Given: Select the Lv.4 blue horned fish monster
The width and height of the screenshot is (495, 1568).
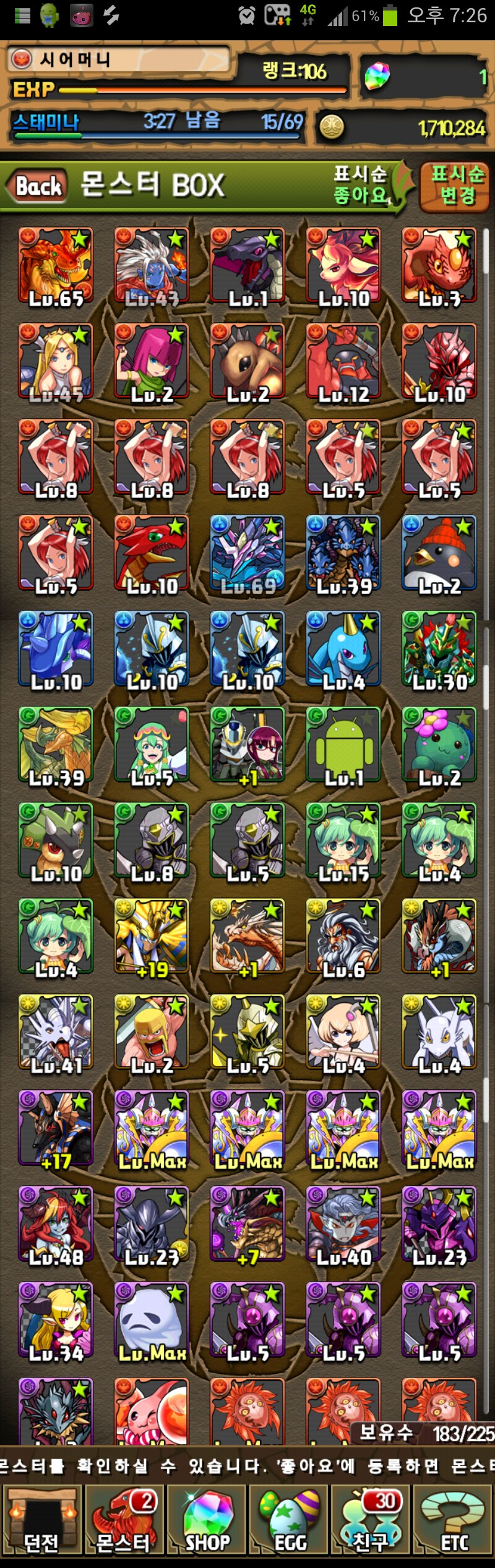Looking at the screenshot, I should coord(343,649).
